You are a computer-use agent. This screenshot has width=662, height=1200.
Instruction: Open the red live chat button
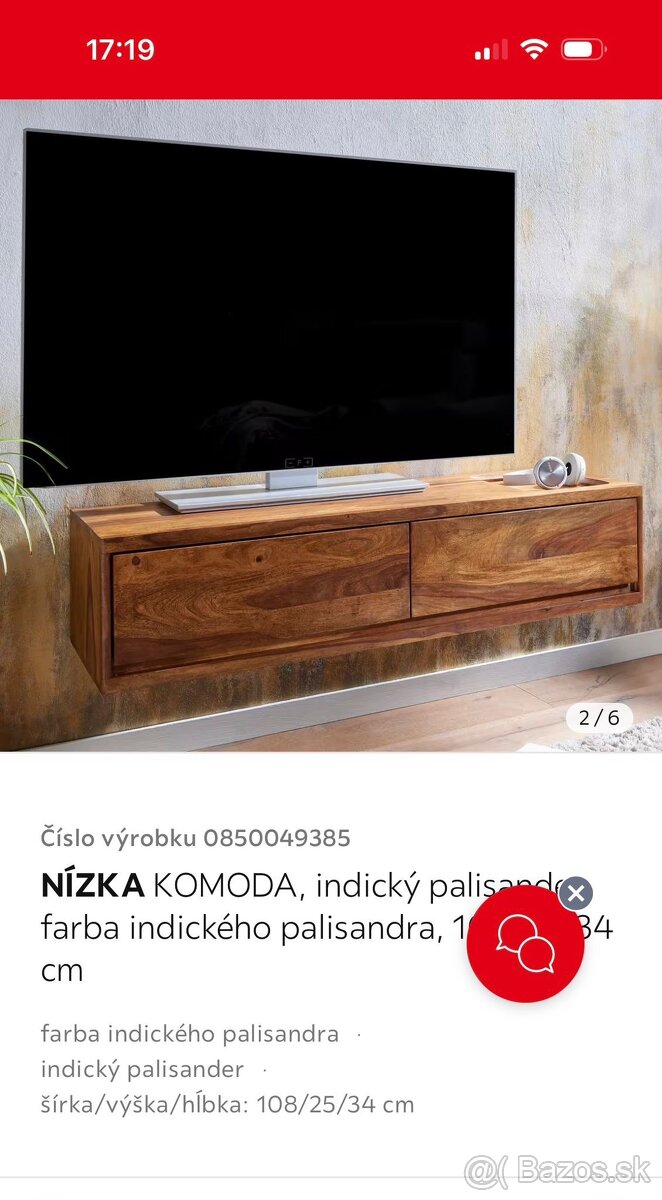click(x=525, y=943)
